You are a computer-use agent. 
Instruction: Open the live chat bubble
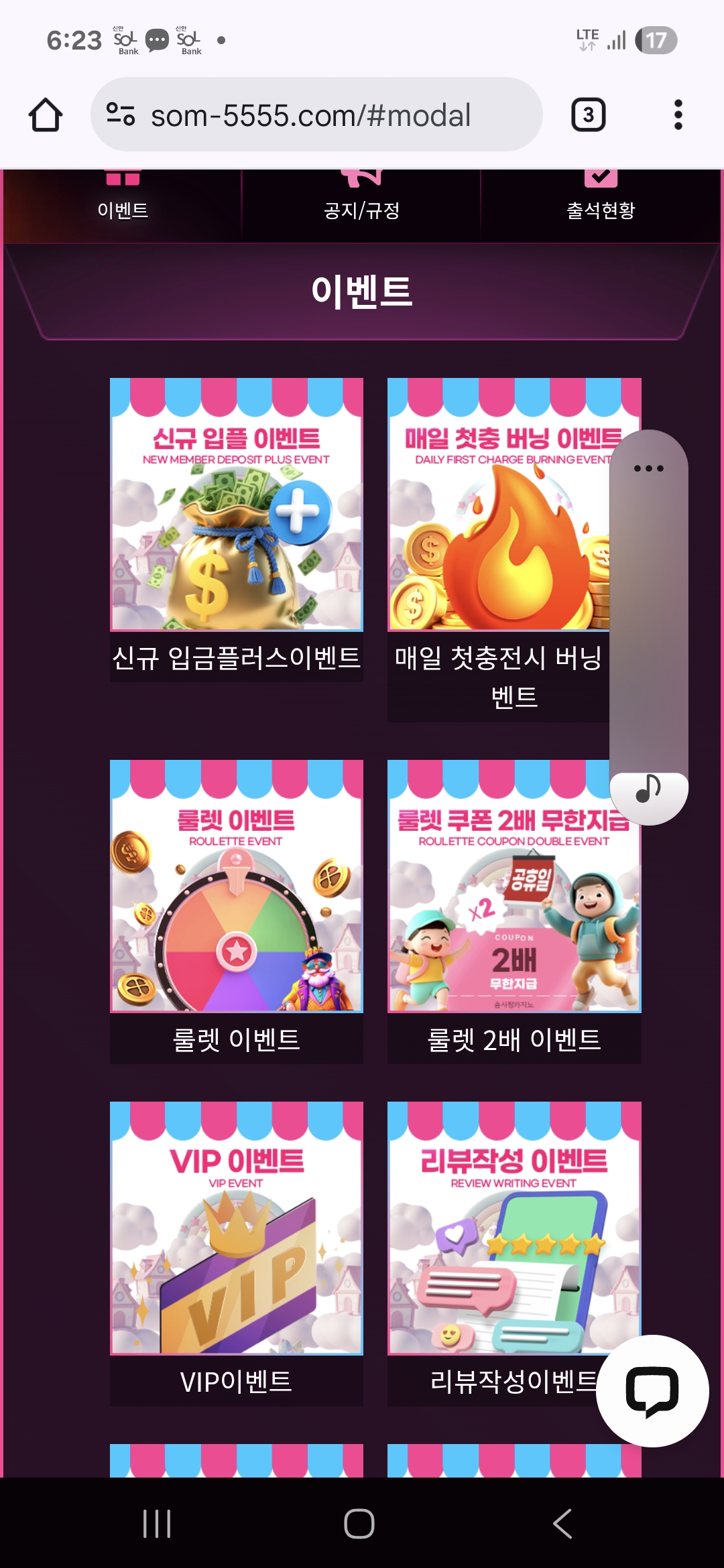pyautogui.click(x=652, y=1391)
